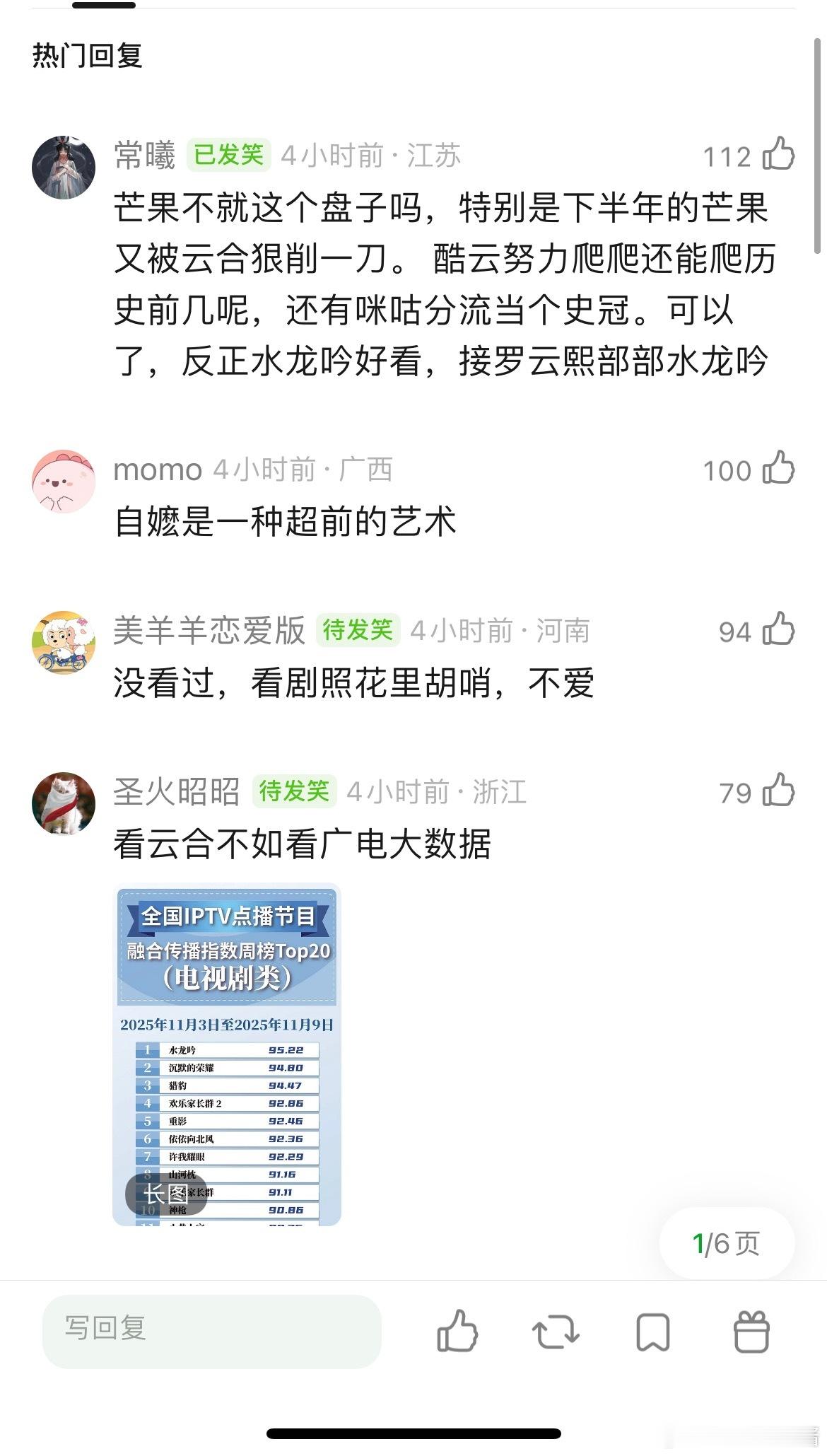Visit momo's profile link
This screenshot has height=1456, width=827.
(157, 469)
